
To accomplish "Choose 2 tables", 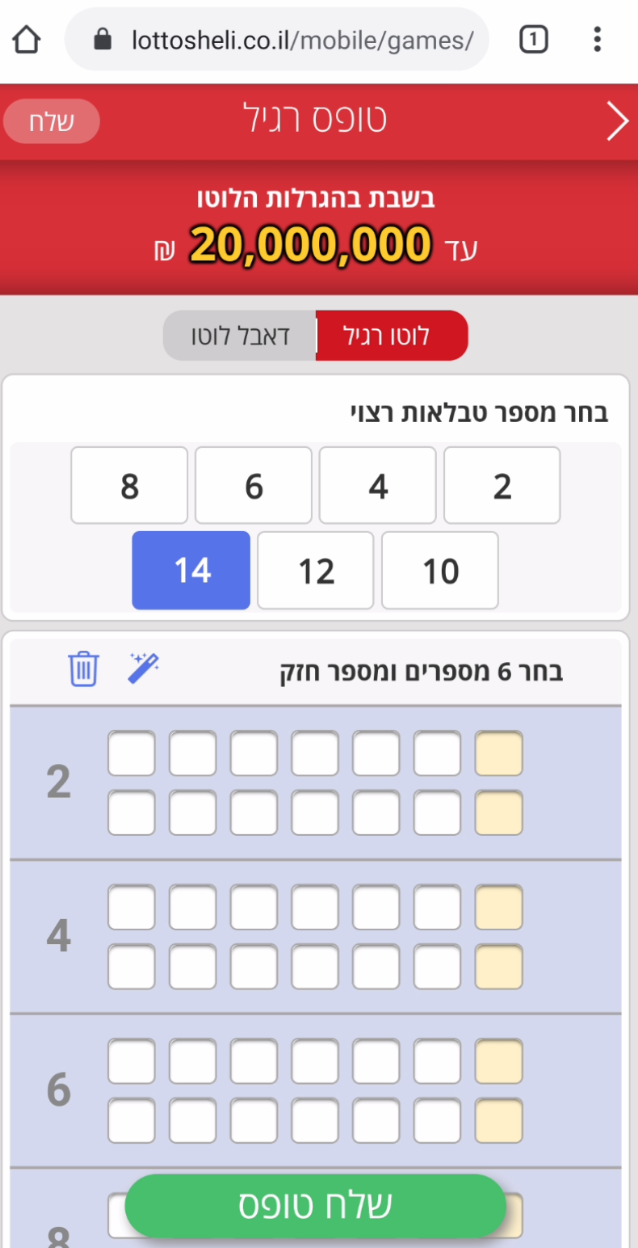I will 502,486.
